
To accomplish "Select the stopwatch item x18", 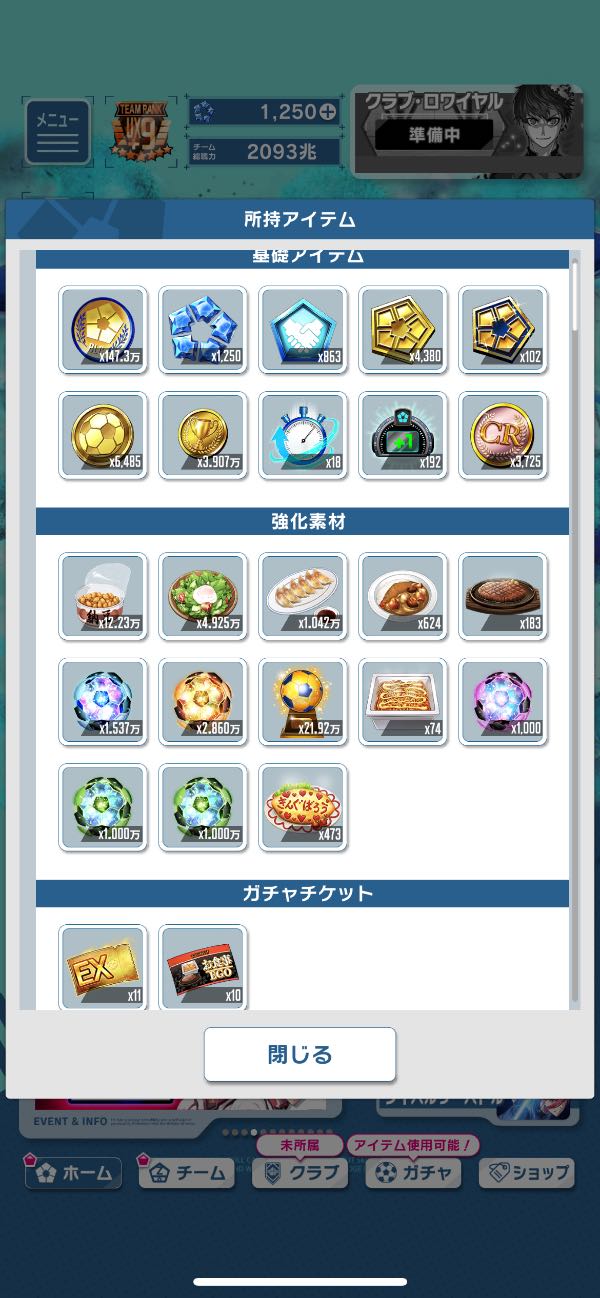I will click(x=303, y=435).
